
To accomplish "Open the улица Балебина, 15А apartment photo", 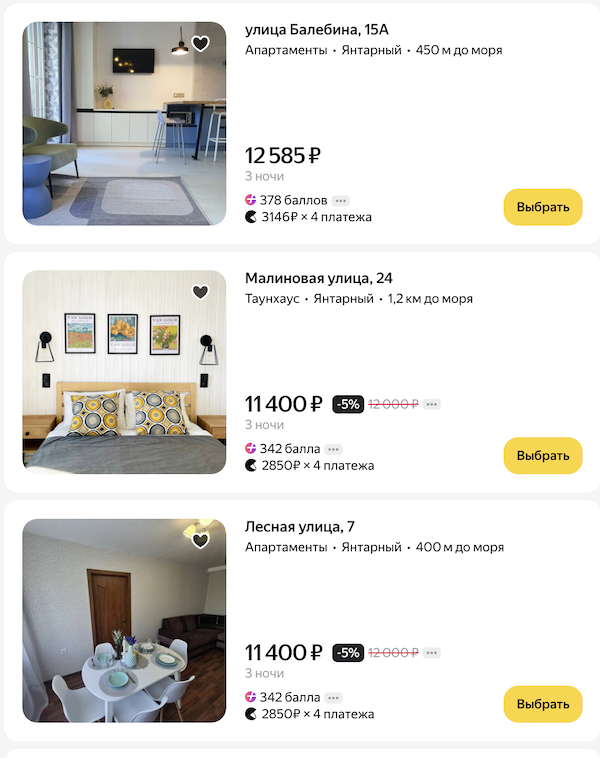I will pyautogui.click(x=124, y=123).
